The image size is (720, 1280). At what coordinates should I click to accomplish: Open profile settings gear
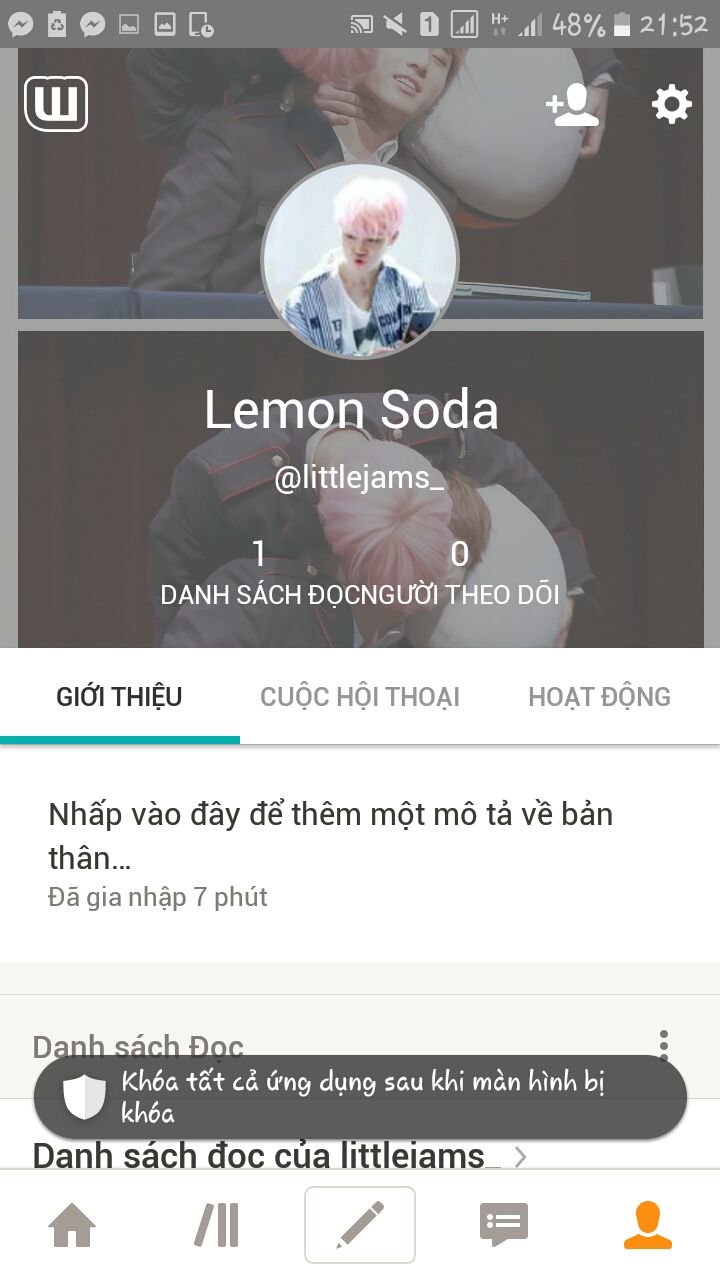pos(671,104)
